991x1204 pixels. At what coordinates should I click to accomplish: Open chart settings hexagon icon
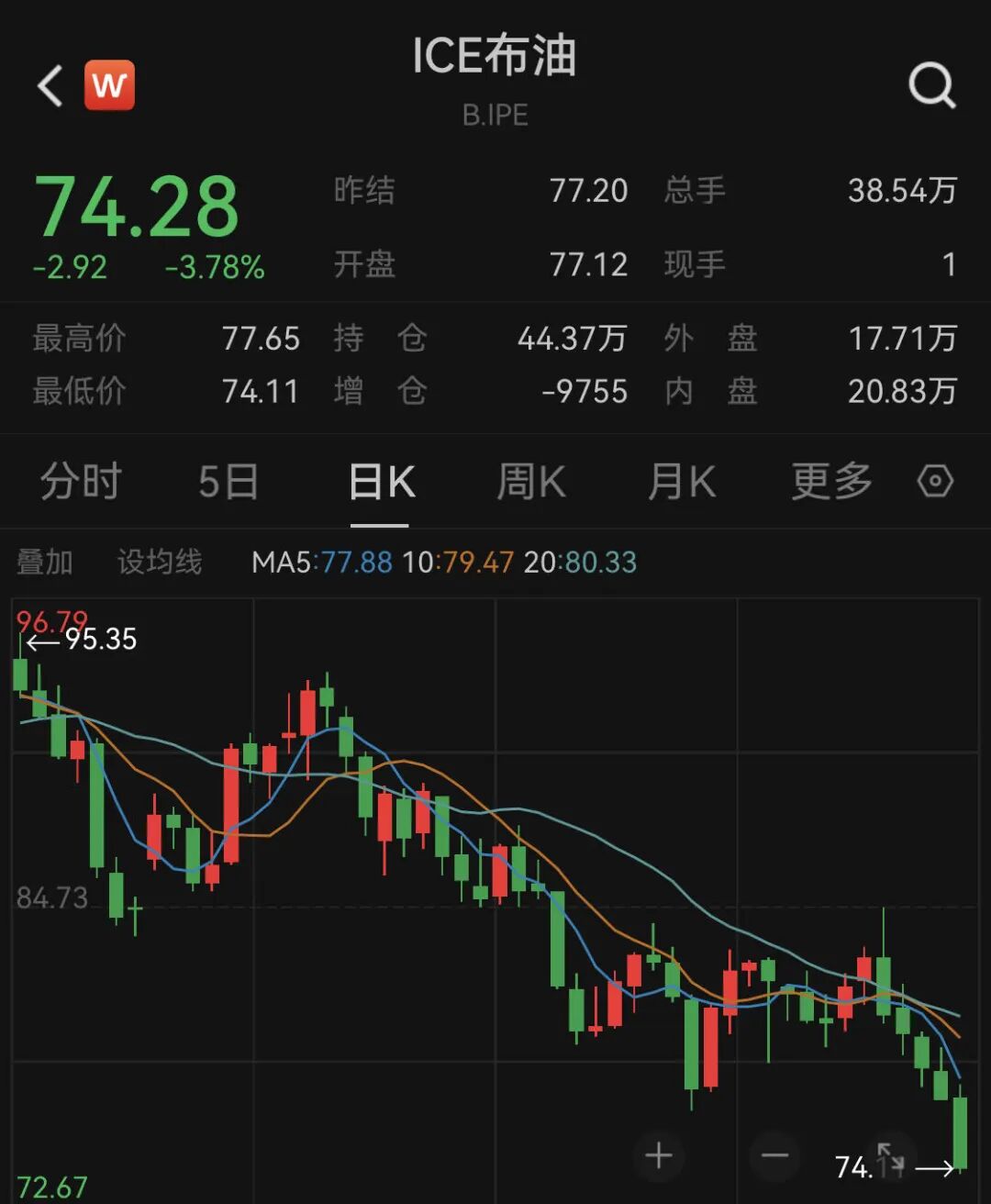coord(936,481)
